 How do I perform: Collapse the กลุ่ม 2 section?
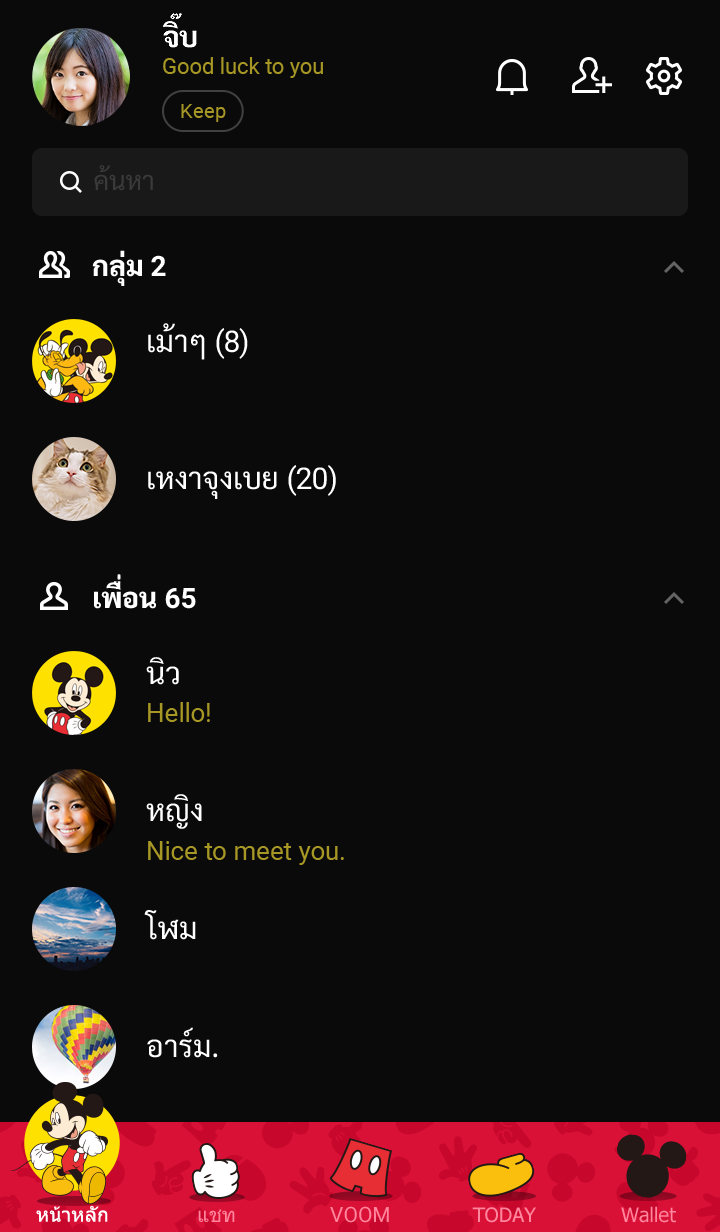(674, 267)
